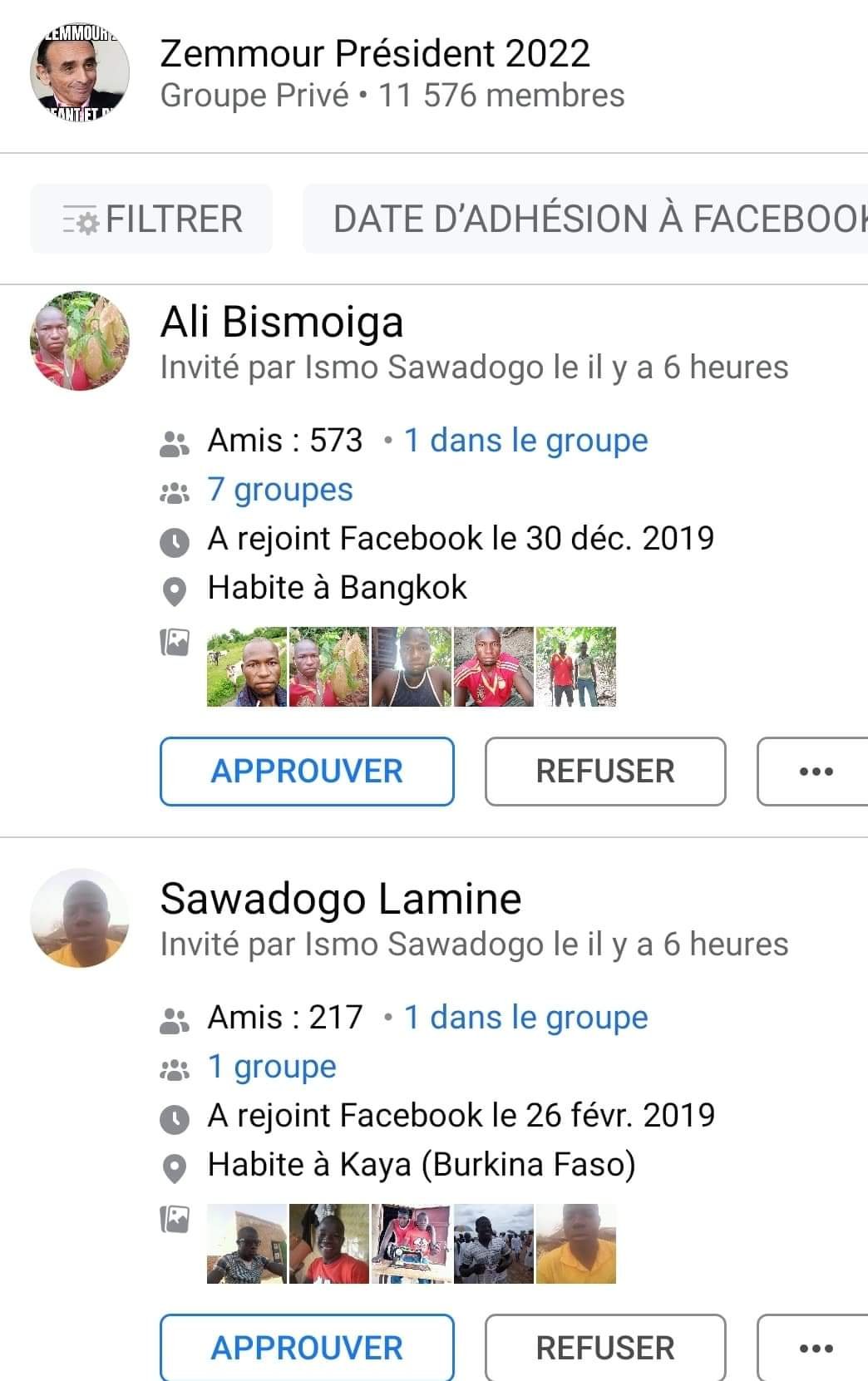Approve Sawadogo Lamine's membership request
The height and width of the screenshot is (1381, 868).
click(307, 1348)
